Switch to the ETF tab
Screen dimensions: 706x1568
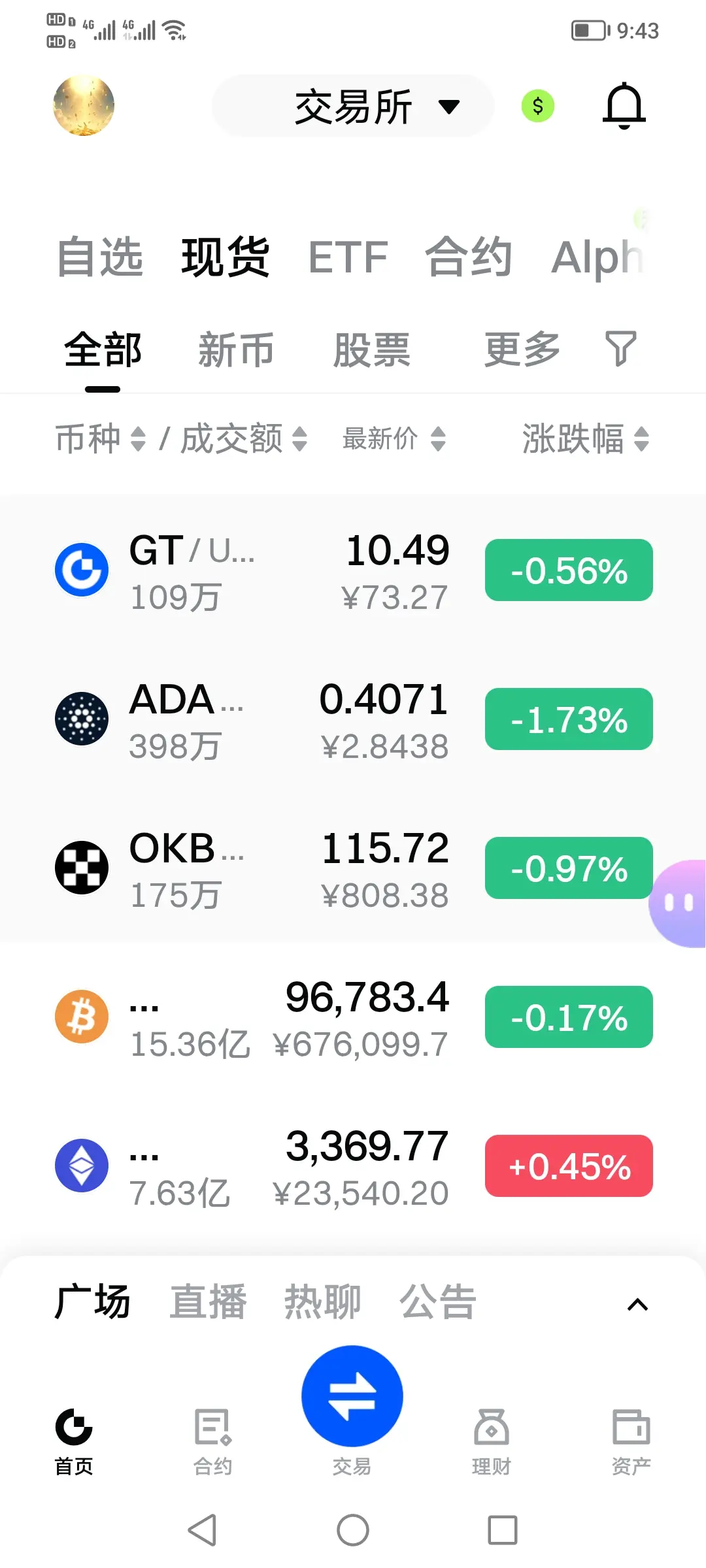(348, 257)
